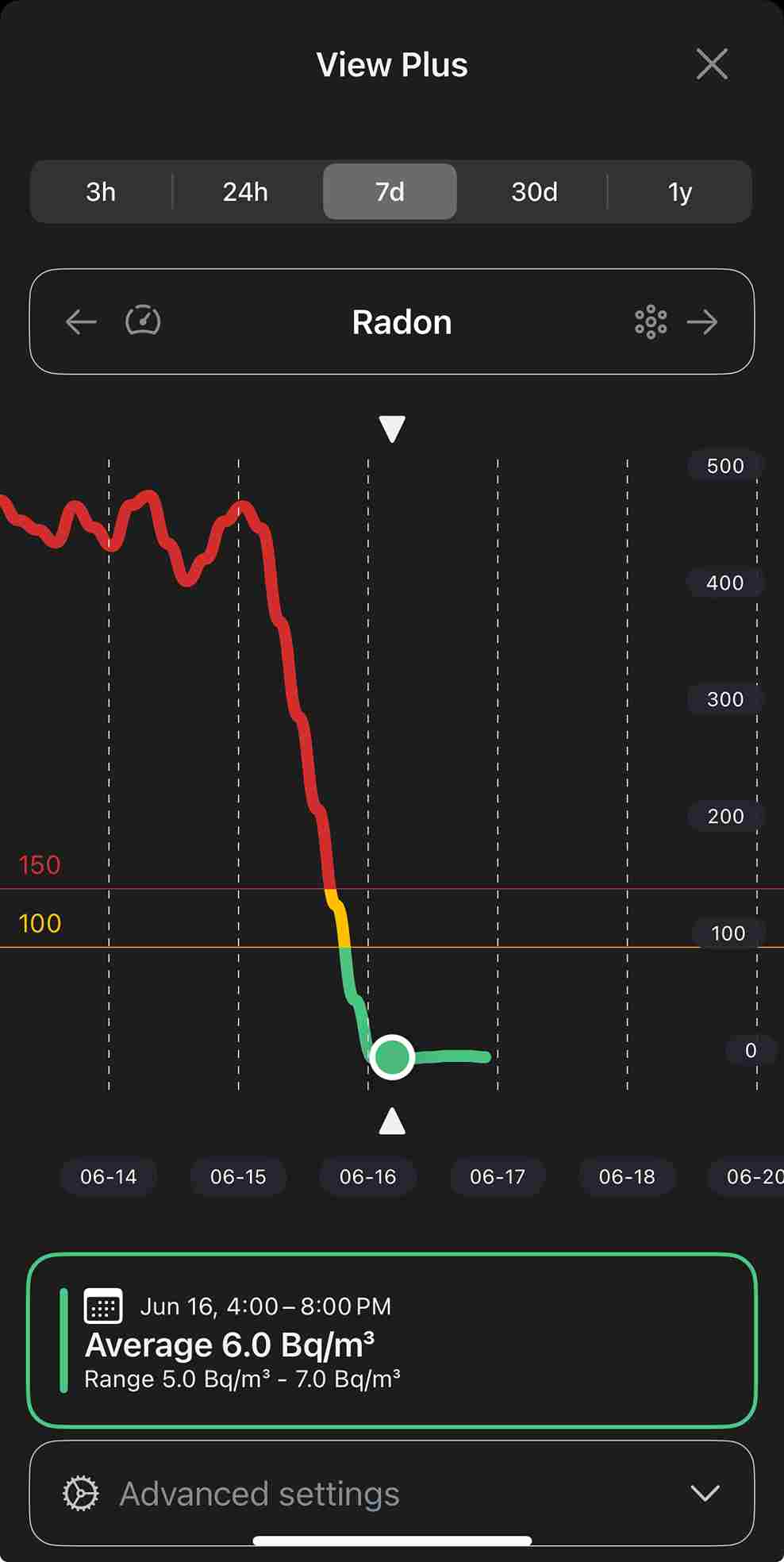Tap the selected data point on graph

[392, 1057]
